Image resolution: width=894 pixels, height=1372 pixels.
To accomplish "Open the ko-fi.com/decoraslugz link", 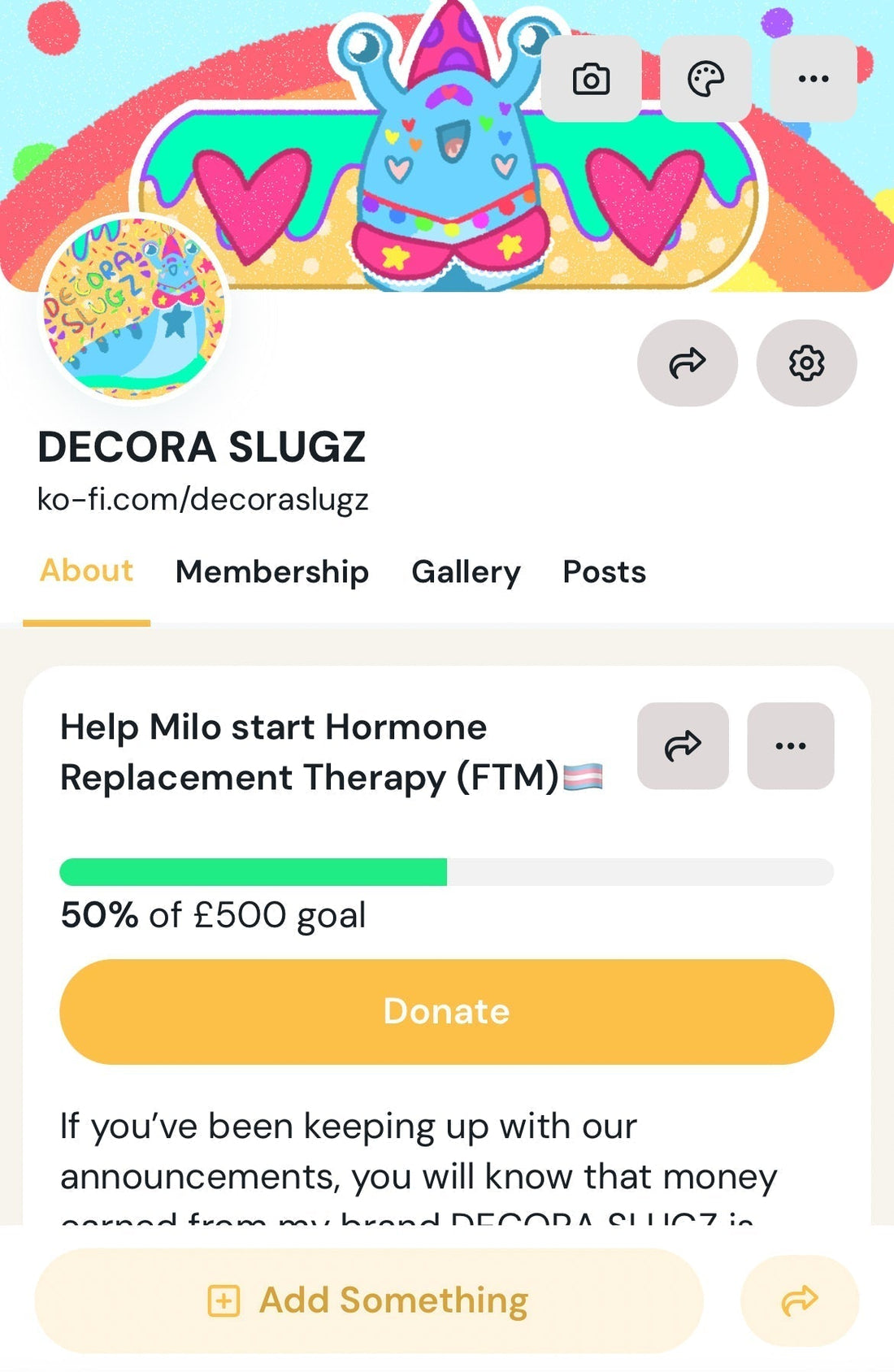I will coord(204,499).
